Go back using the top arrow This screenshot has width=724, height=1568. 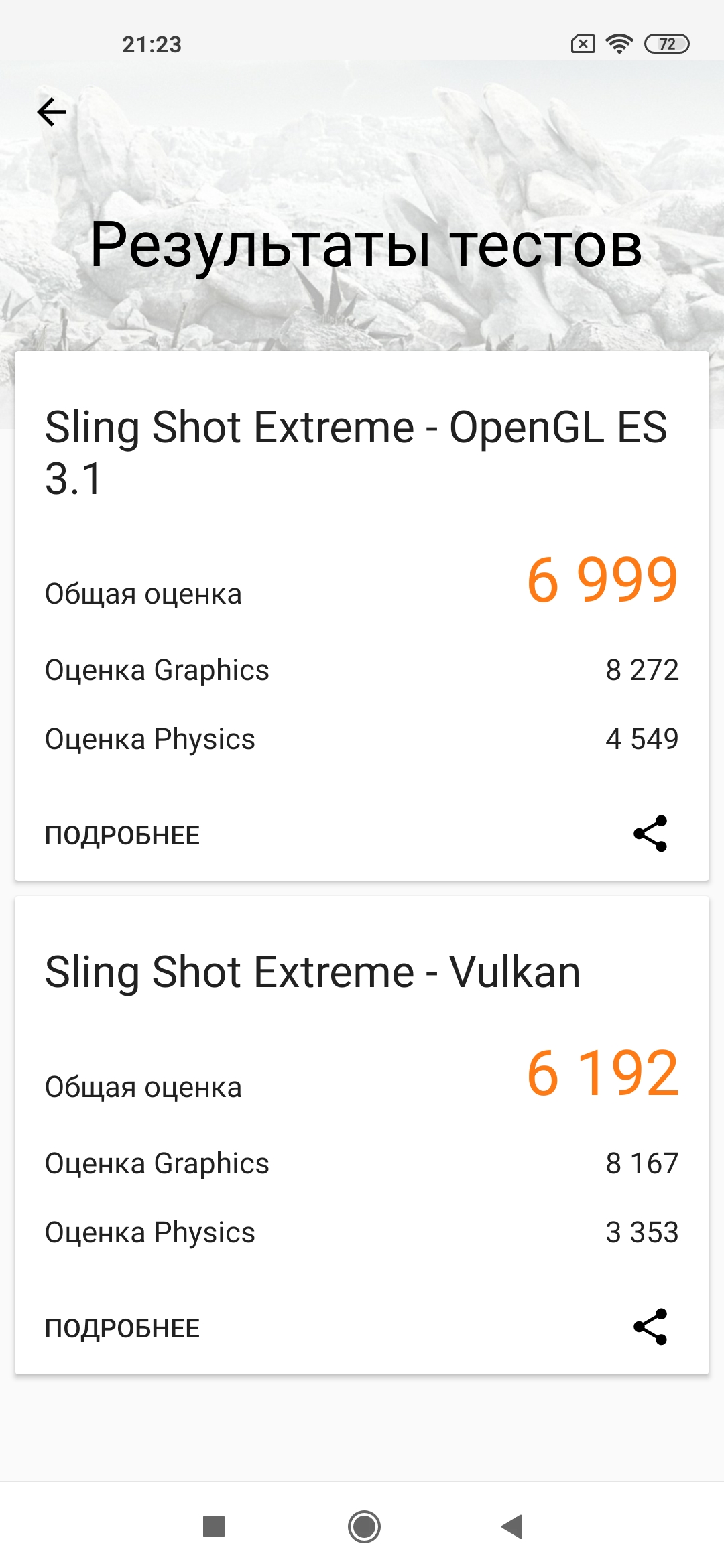tap(52, 112)
